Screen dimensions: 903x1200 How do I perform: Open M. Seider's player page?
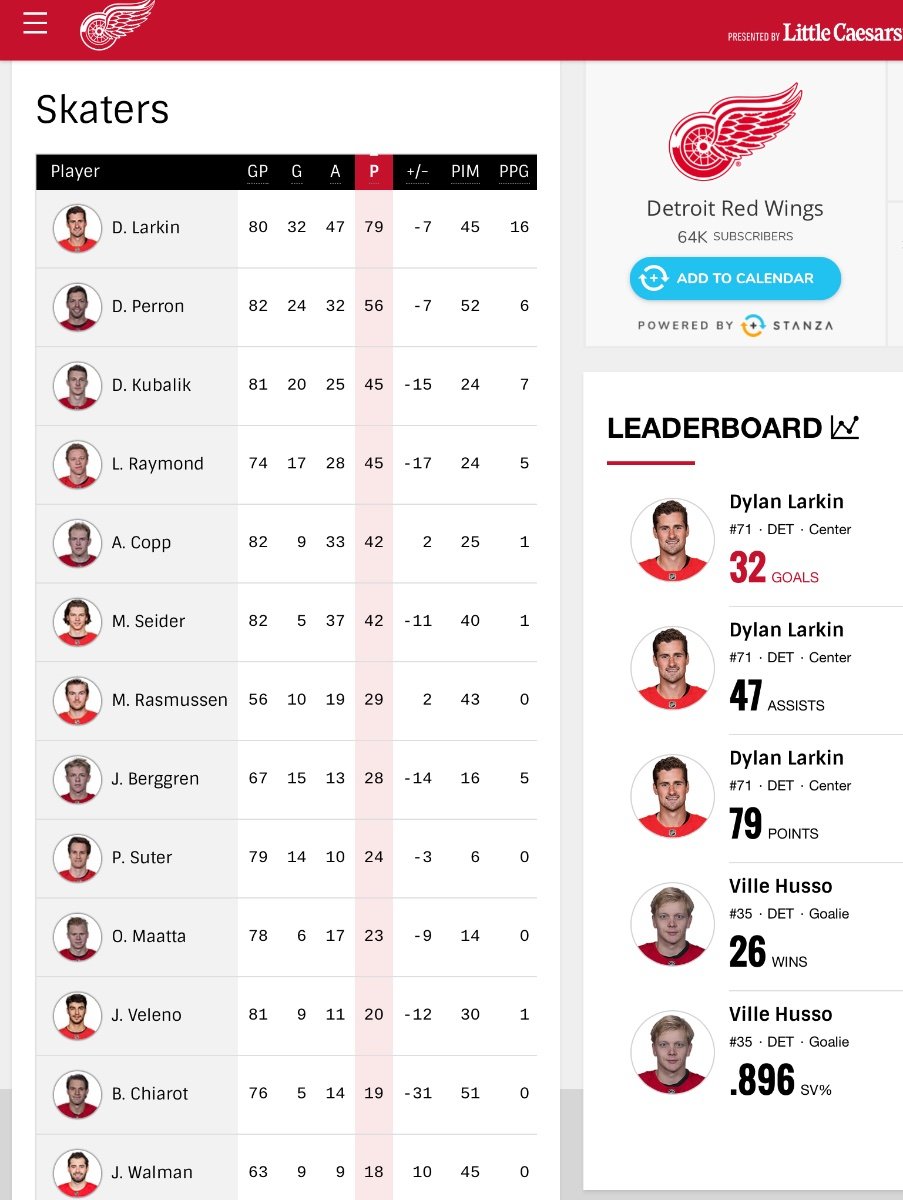(148, 621)
